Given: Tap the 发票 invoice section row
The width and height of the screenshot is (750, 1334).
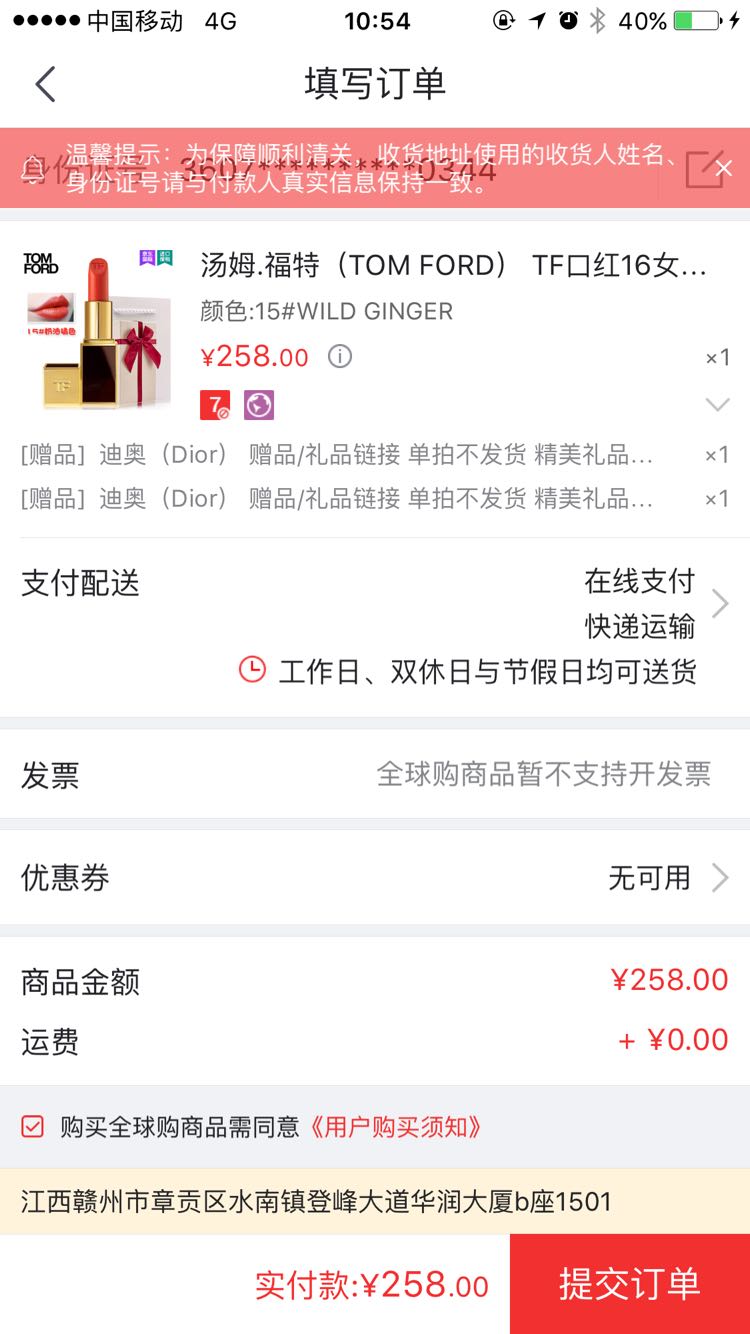Looking at the screenshot, I should (375, 778).
